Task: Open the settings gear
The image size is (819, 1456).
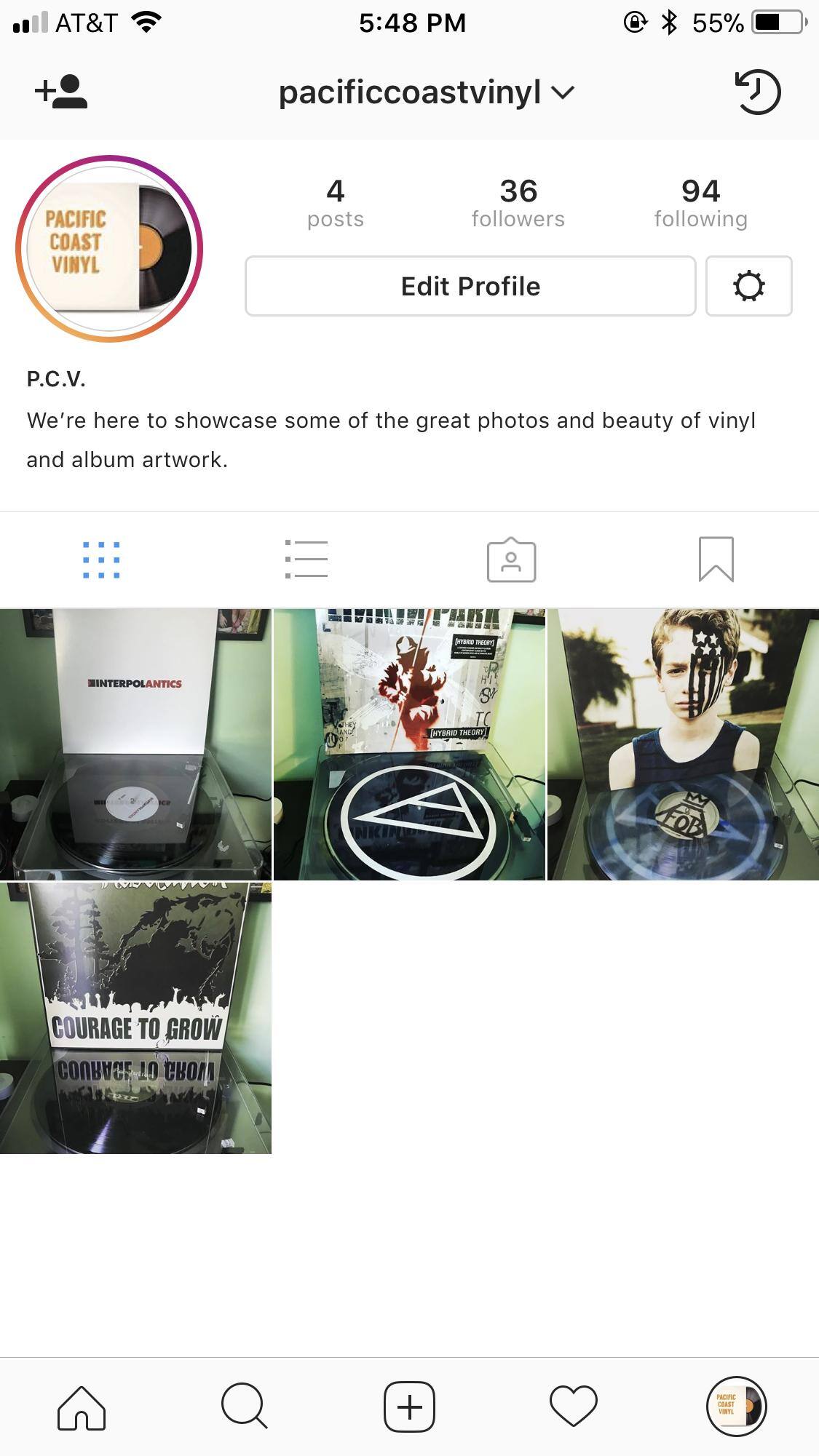Action: [748, 286]
